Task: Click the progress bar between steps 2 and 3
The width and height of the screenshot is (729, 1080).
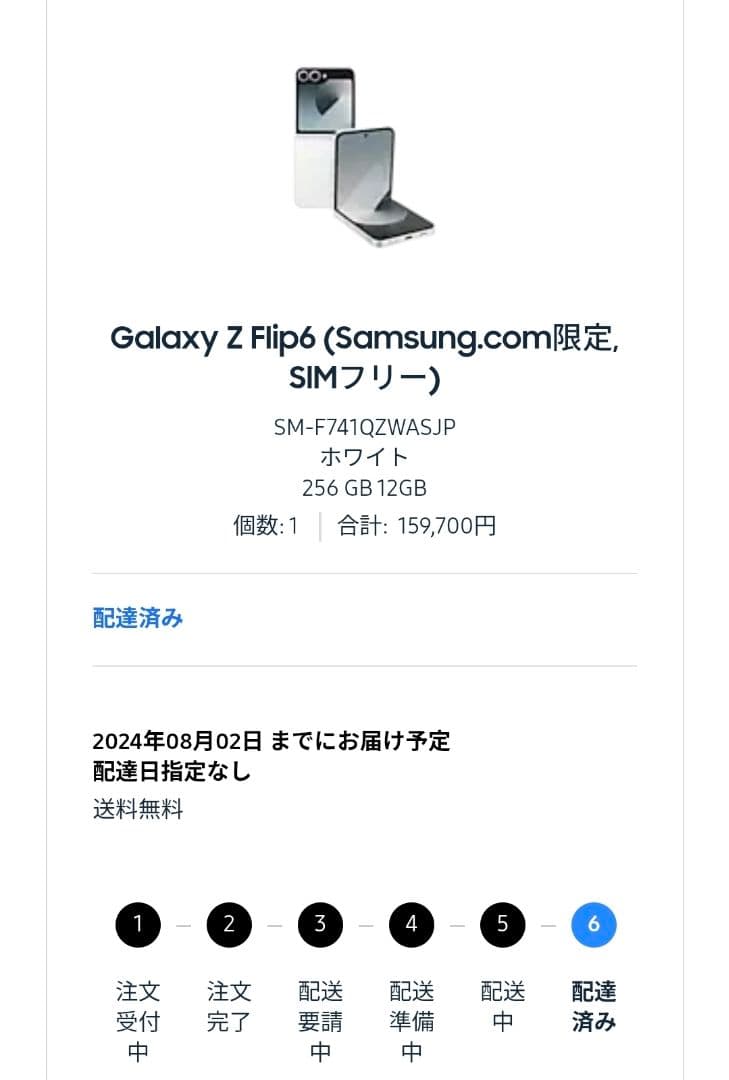Action: [x=274, y=924]
